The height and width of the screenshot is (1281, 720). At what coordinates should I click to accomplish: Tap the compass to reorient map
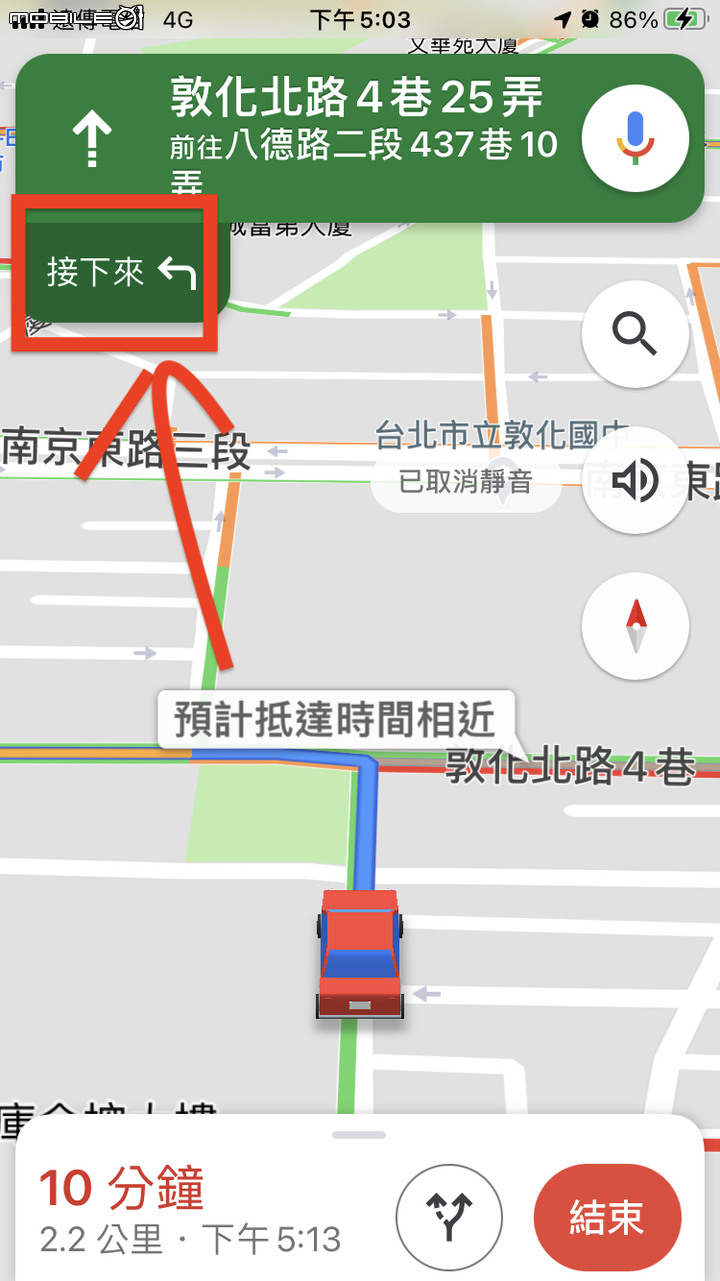click(635, 627)
